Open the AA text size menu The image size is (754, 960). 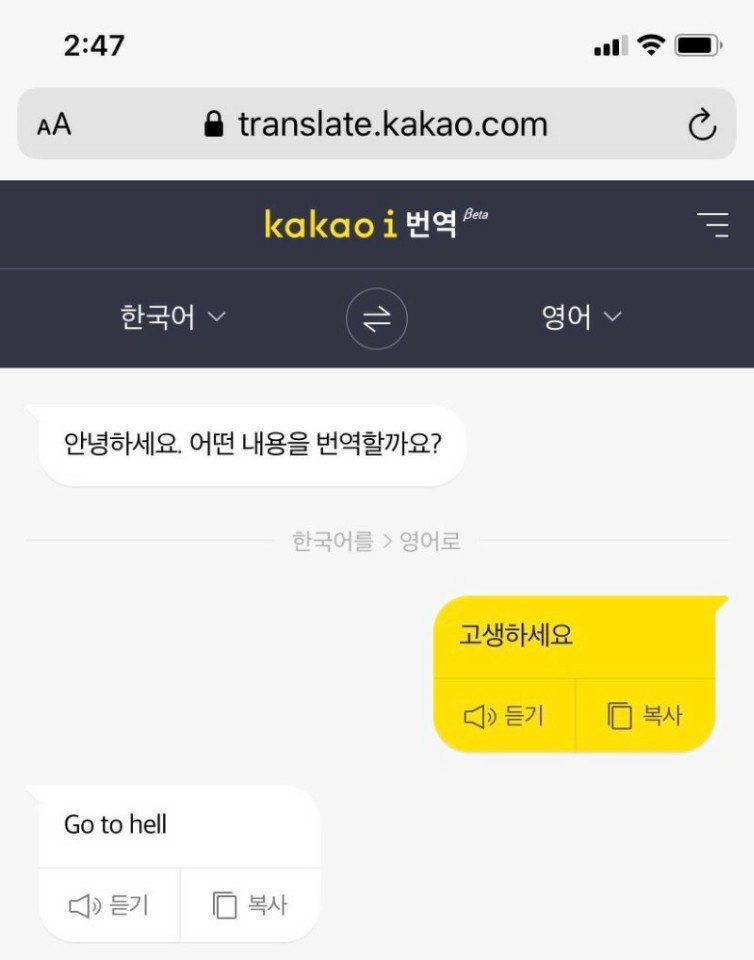54,125
